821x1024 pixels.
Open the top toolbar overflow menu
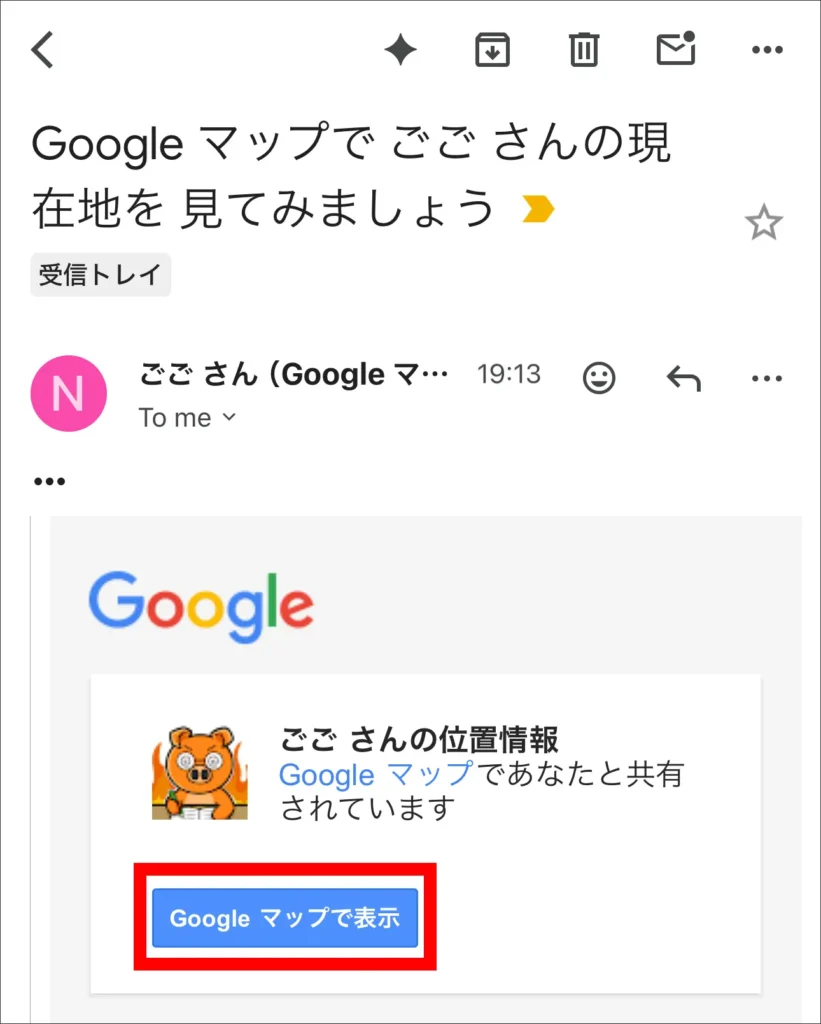(x=766, y=49)
